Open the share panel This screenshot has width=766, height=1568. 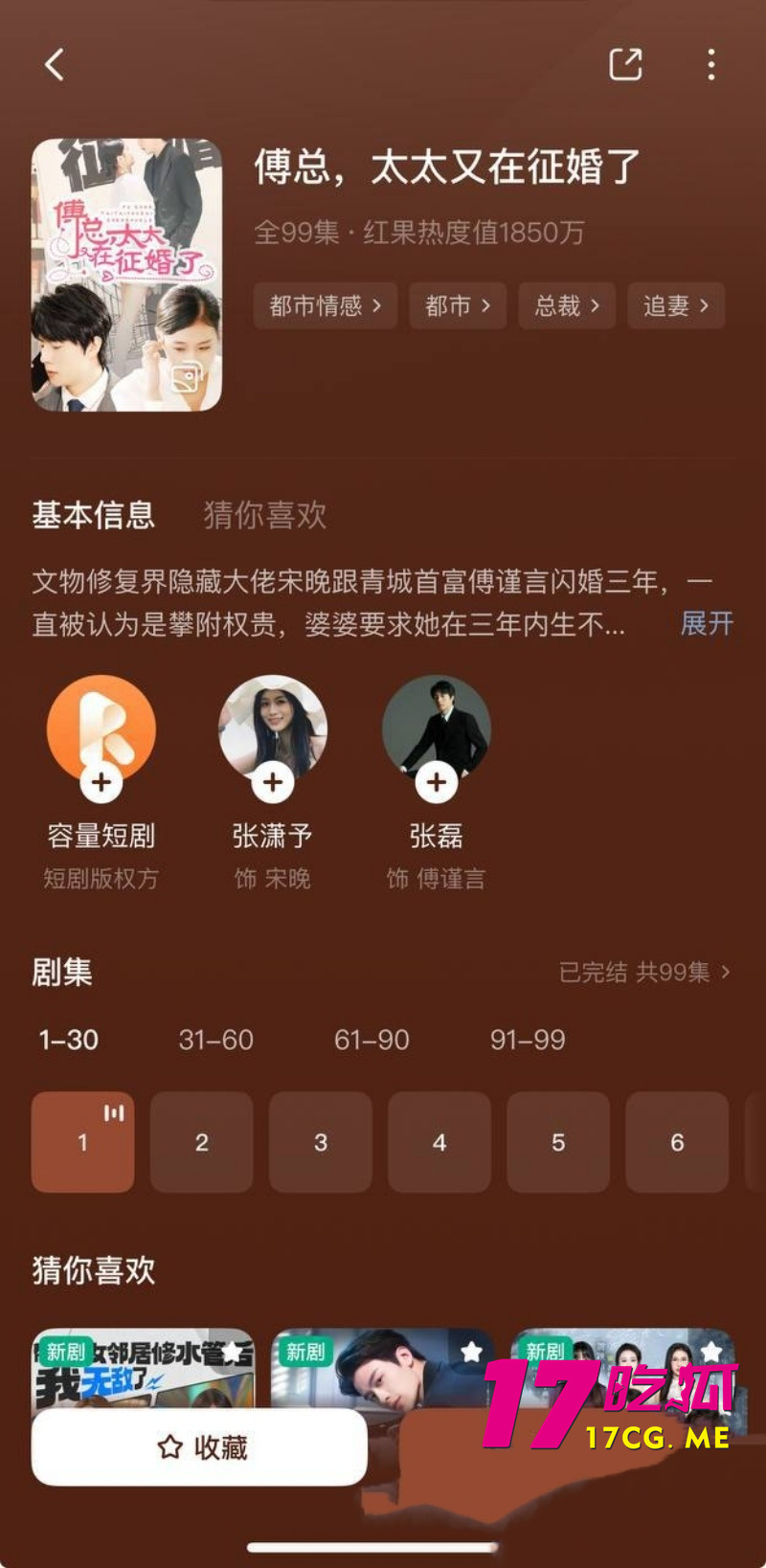tap(627, 63)
